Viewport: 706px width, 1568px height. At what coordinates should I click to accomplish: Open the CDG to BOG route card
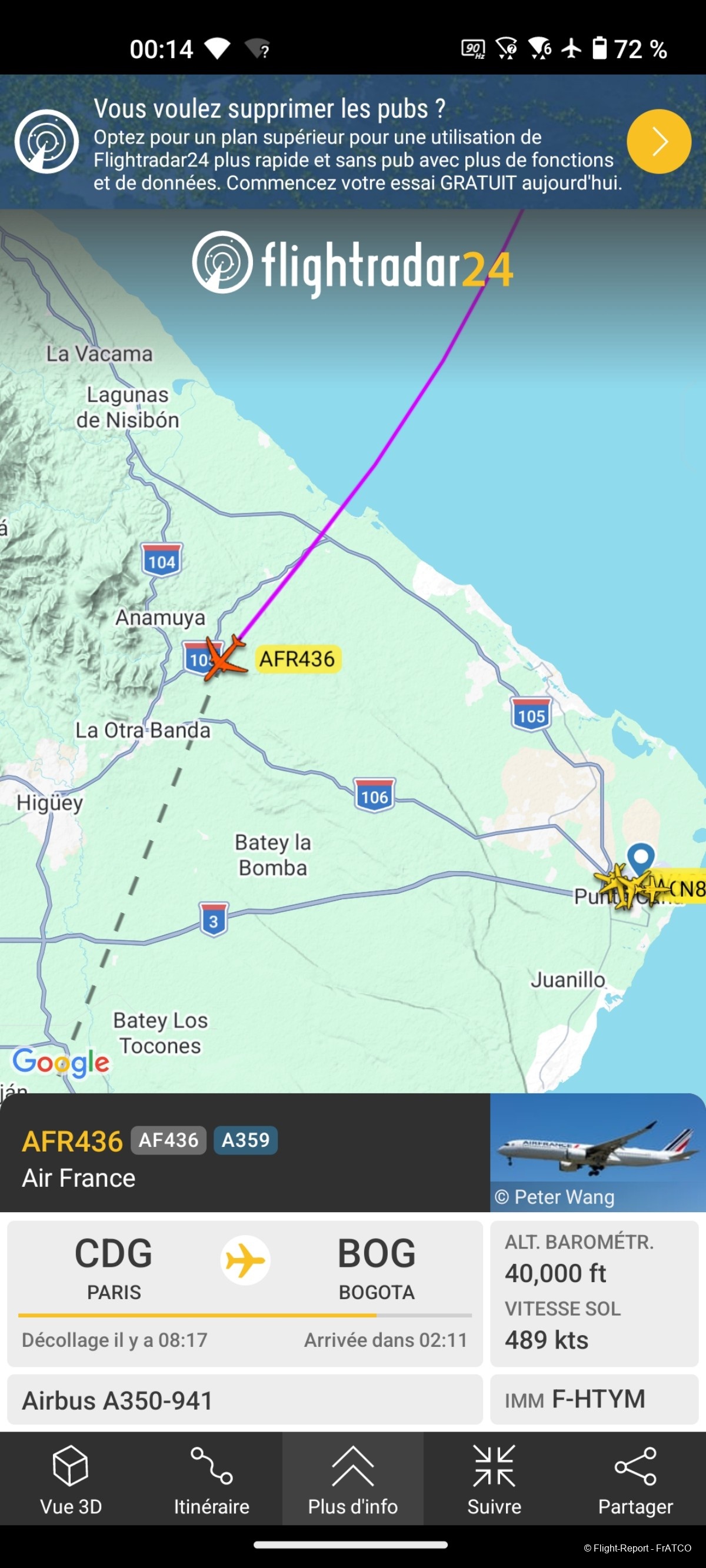[245, 1293]
